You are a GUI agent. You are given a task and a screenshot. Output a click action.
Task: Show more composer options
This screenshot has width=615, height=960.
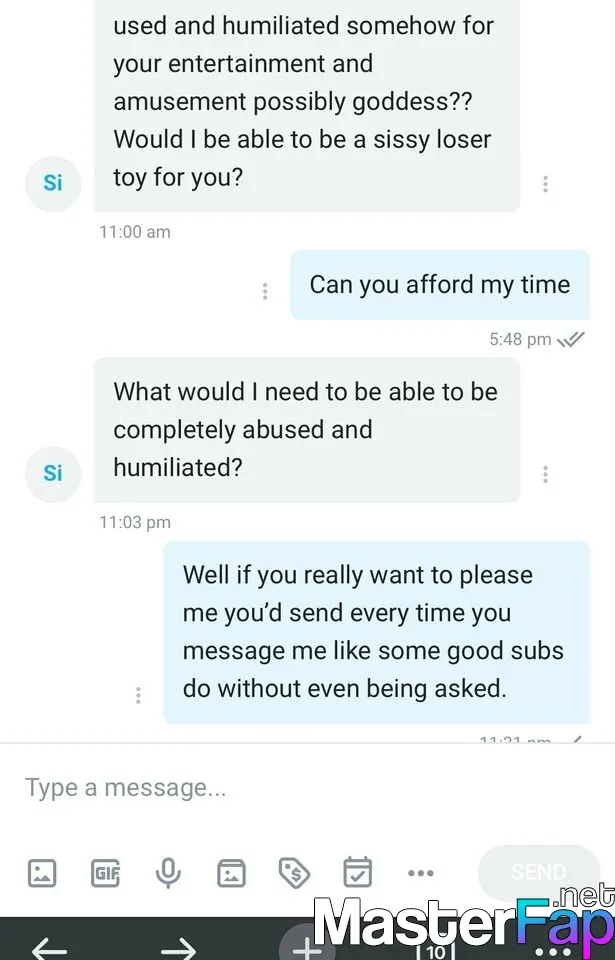point(421,873)
